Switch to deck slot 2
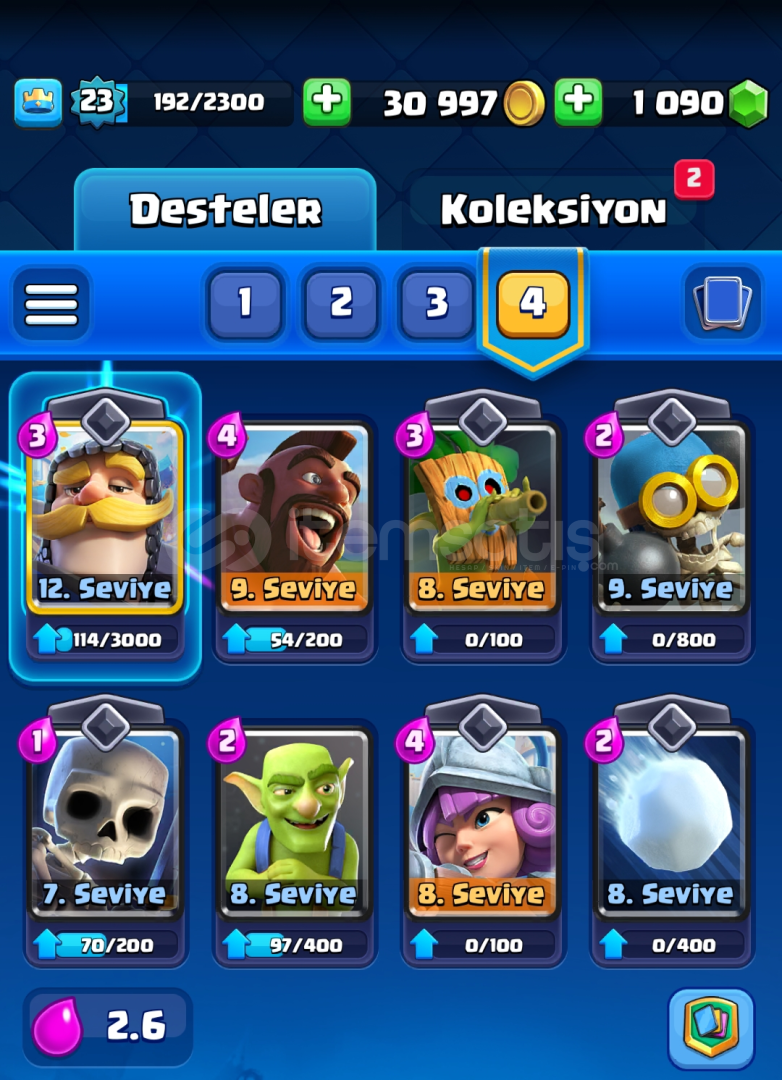Screen dimensions: 782x1080 click(x=341, y=303)
